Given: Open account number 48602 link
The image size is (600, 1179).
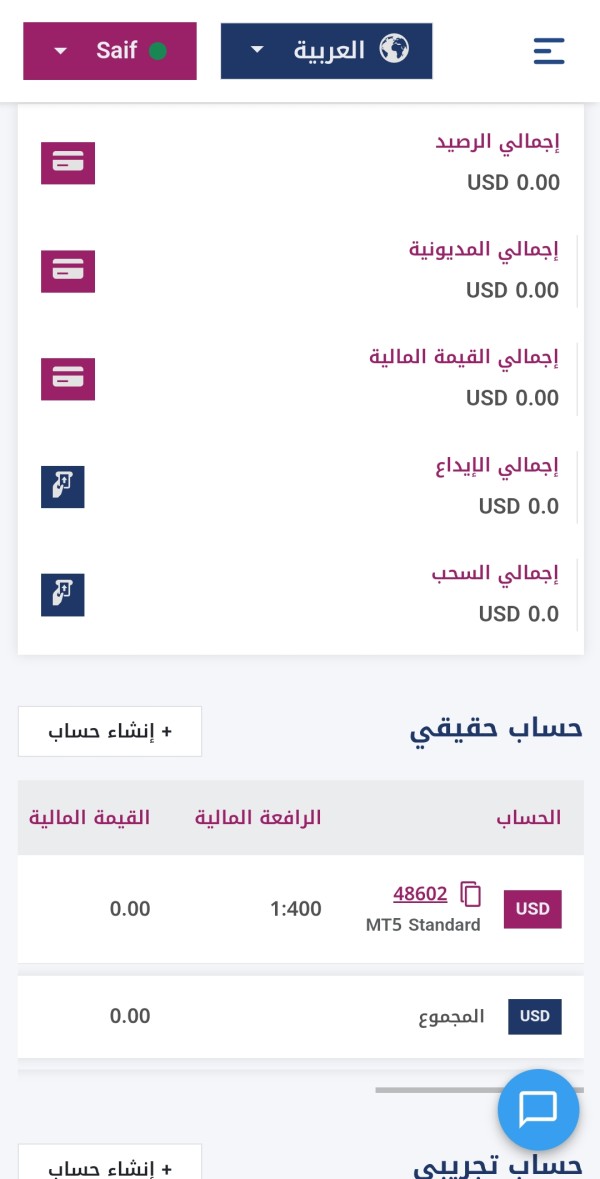Looking at the screenshot, I should pos(420,894).
